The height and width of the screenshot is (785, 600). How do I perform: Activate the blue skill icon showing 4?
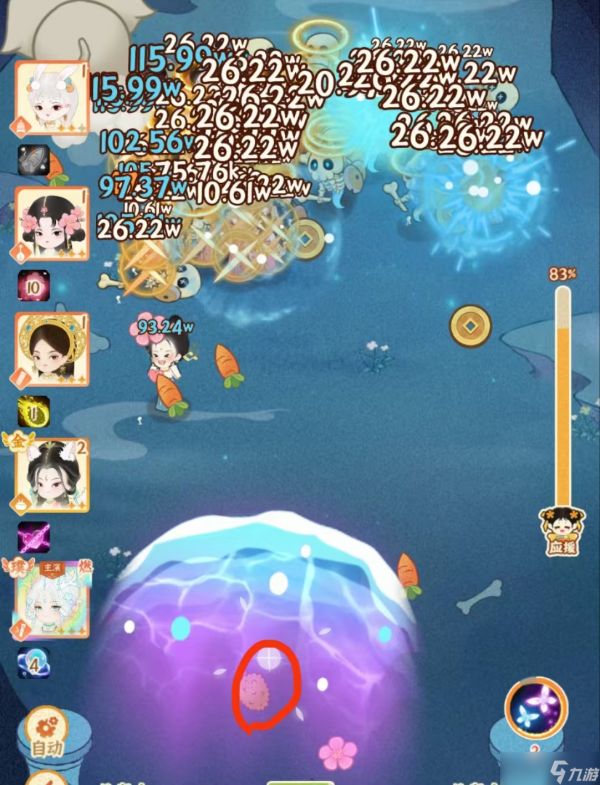point(32,663)
